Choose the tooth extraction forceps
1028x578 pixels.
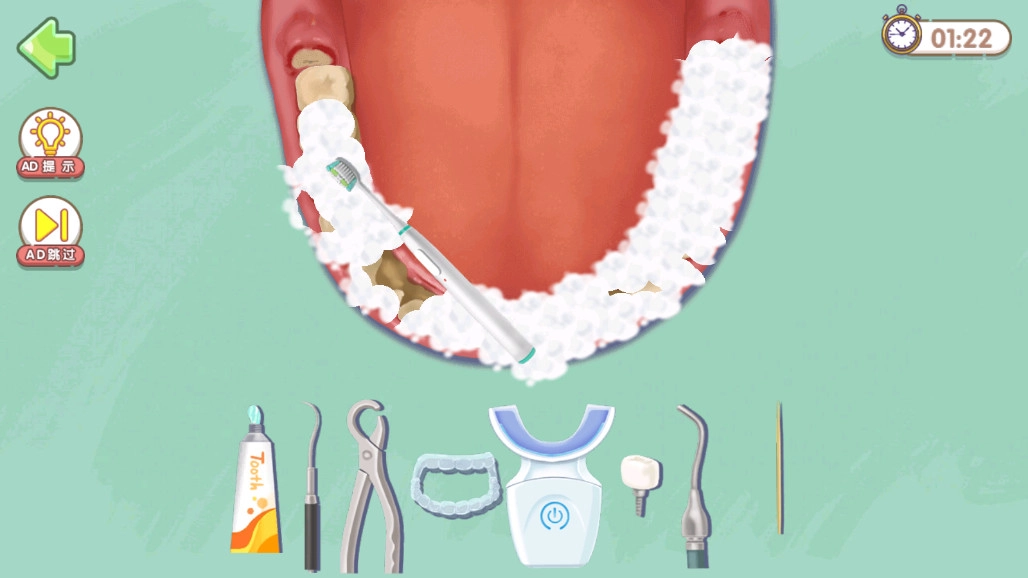[x=371, y=485]
